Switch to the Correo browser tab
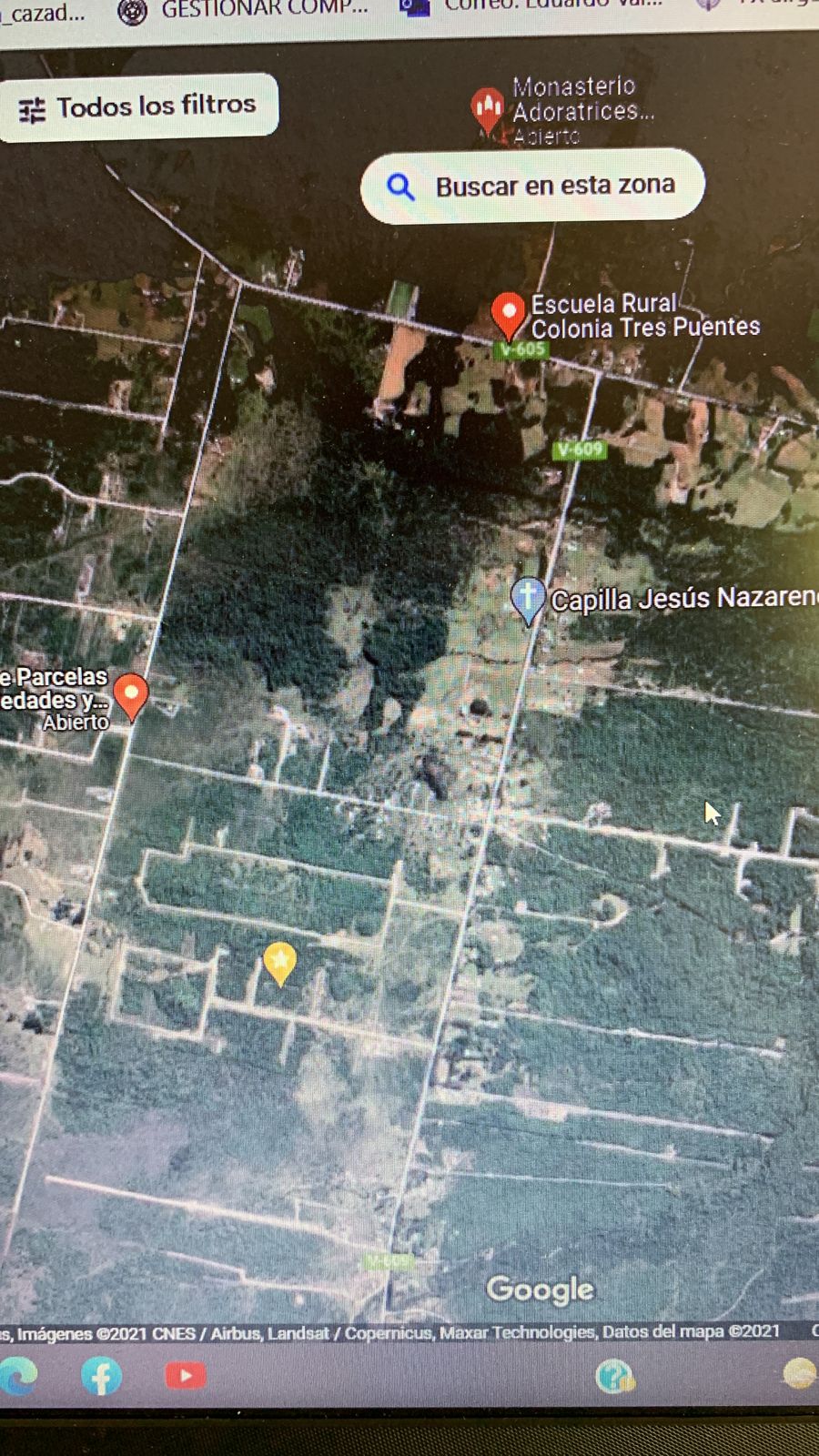 [x=532, y=7]
